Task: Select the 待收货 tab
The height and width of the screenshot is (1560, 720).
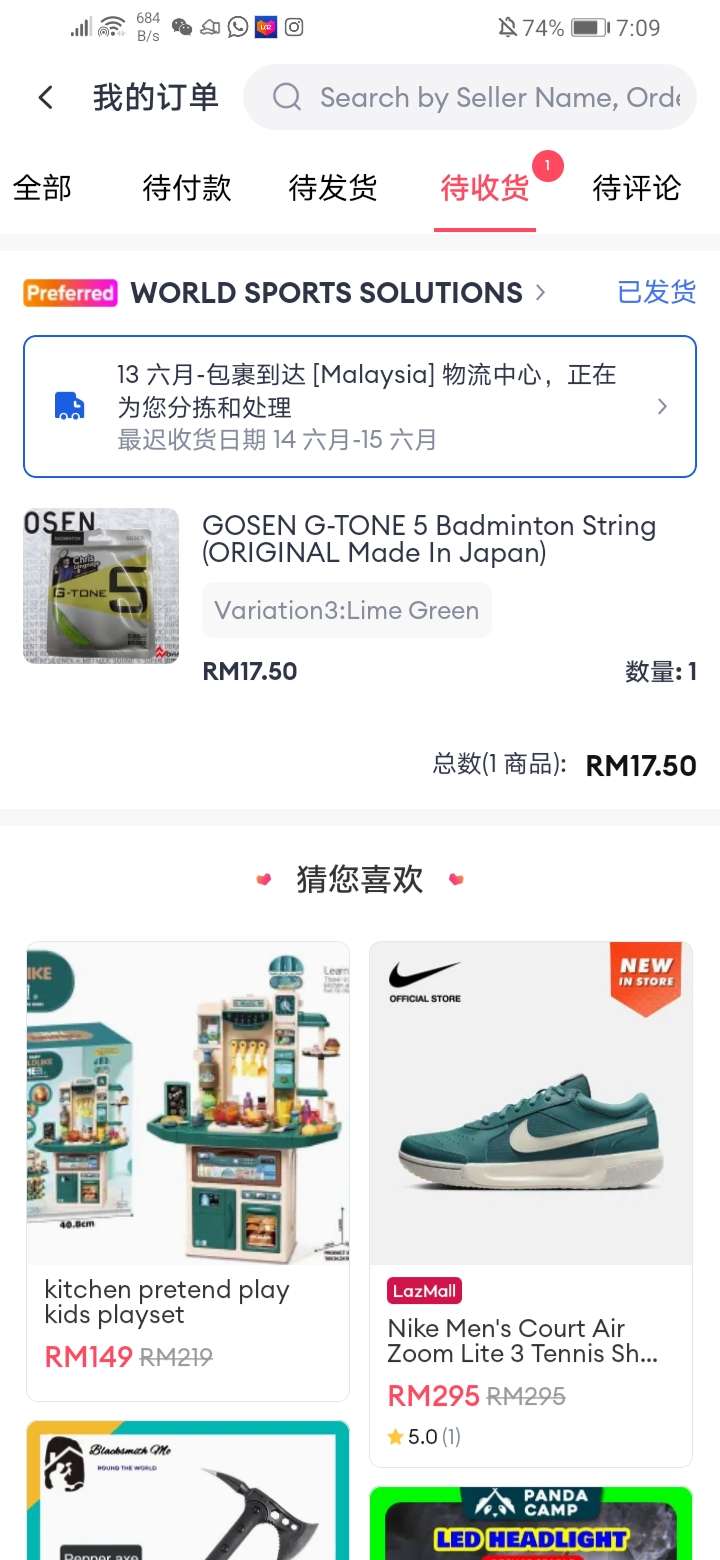Action: (485, 188)
